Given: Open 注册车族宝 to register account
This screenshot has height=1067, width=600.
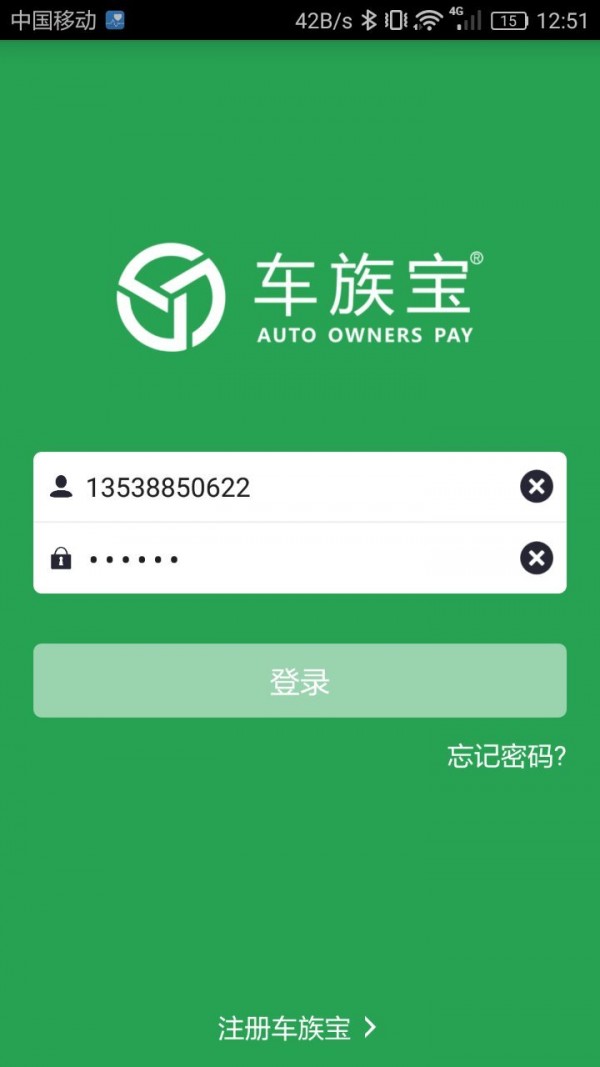Looking at the screenshot, I should (297, 1028).
